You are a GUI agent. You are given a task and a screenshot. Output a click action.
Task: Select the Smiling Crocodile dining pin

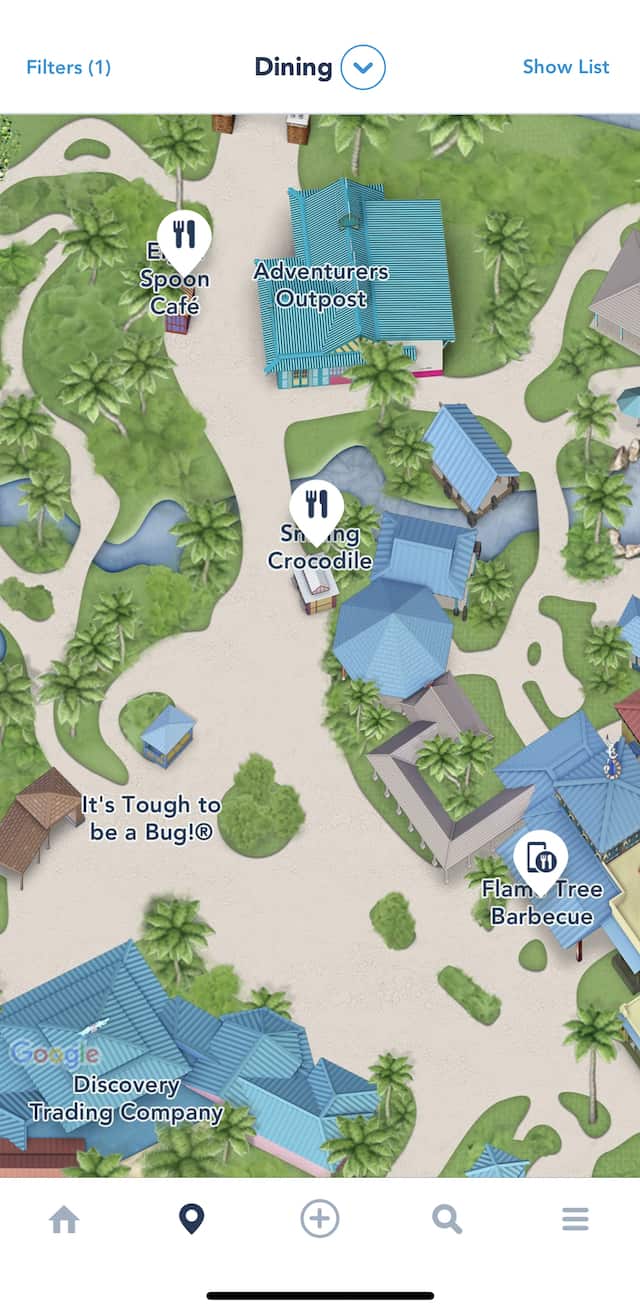[316, 505]
